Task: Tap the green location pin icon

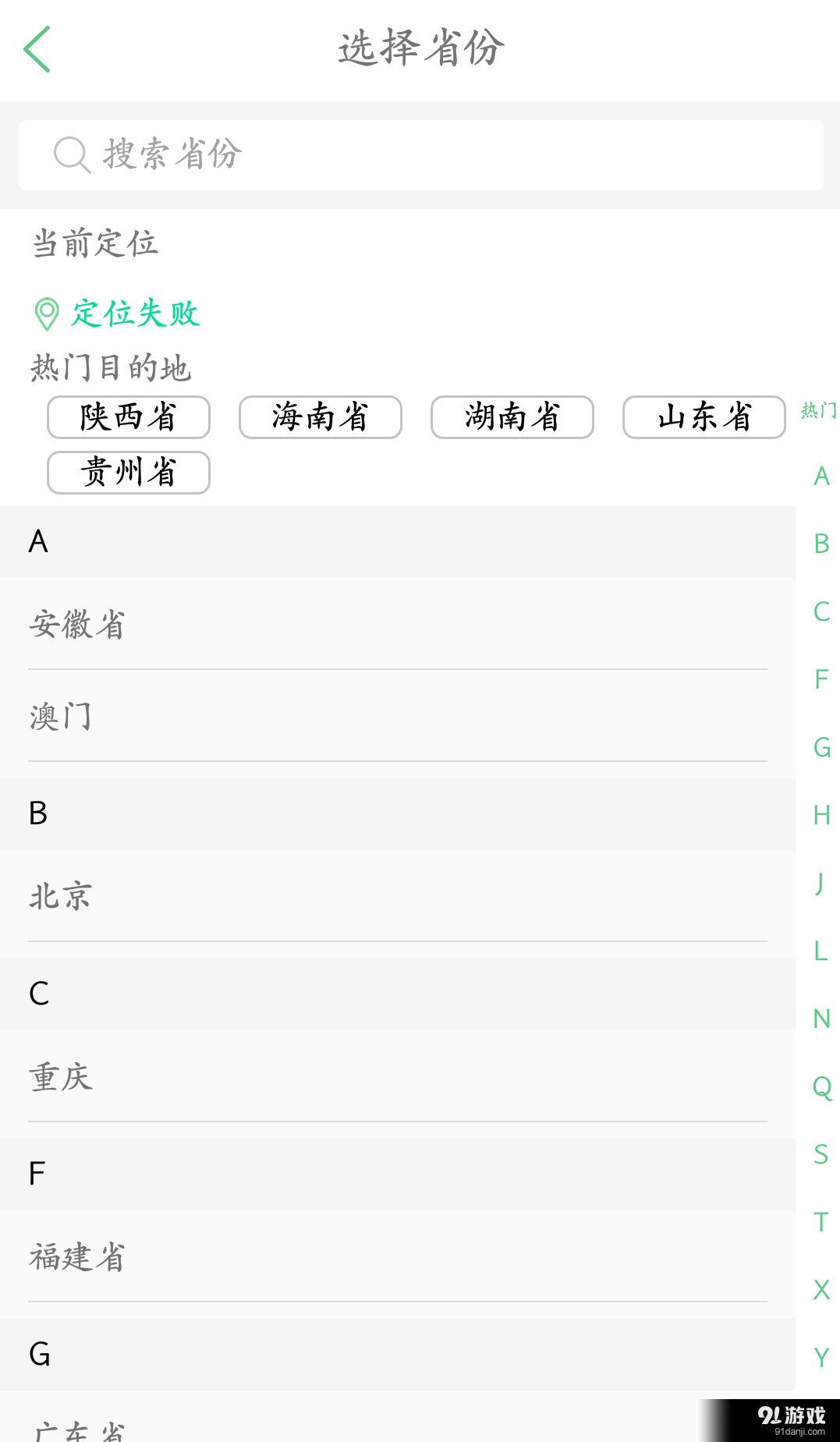Action: [x=45, y=313]
